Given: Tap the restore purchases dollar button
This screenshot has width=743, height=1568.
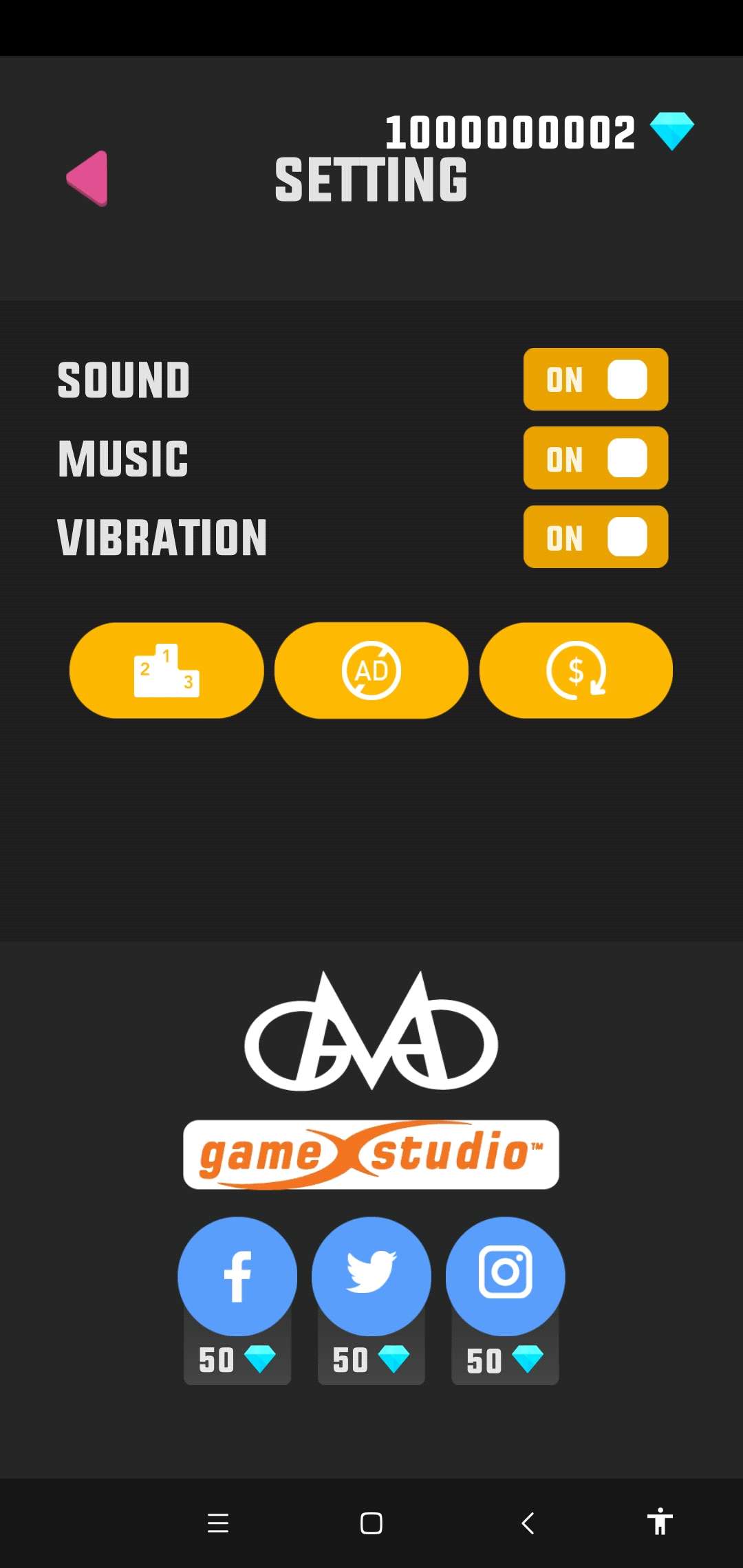Looking at the screenshot, I should coord(576,671).
